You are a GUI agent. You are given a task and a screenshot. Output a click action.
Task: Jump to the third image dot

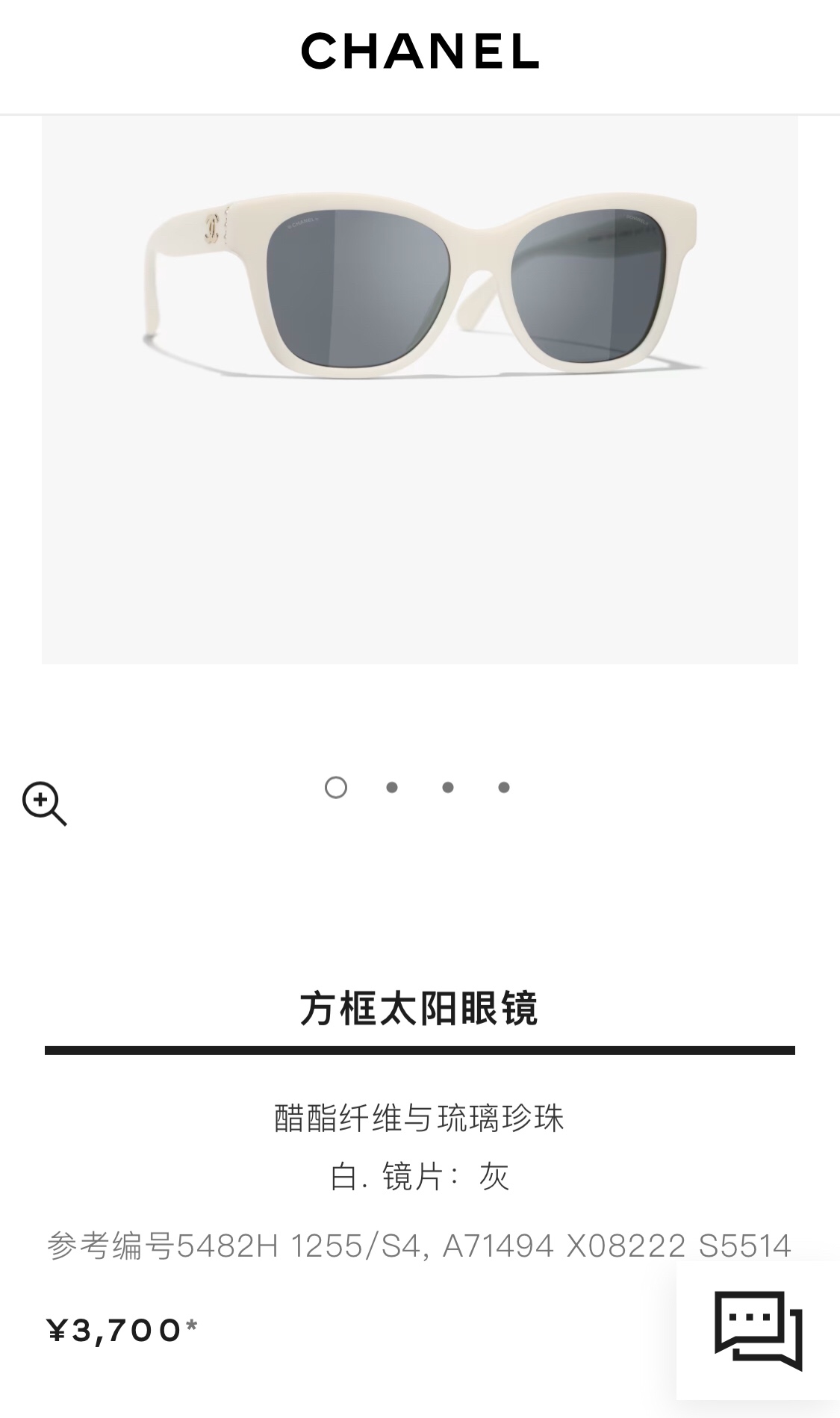(x=448, y=787)
